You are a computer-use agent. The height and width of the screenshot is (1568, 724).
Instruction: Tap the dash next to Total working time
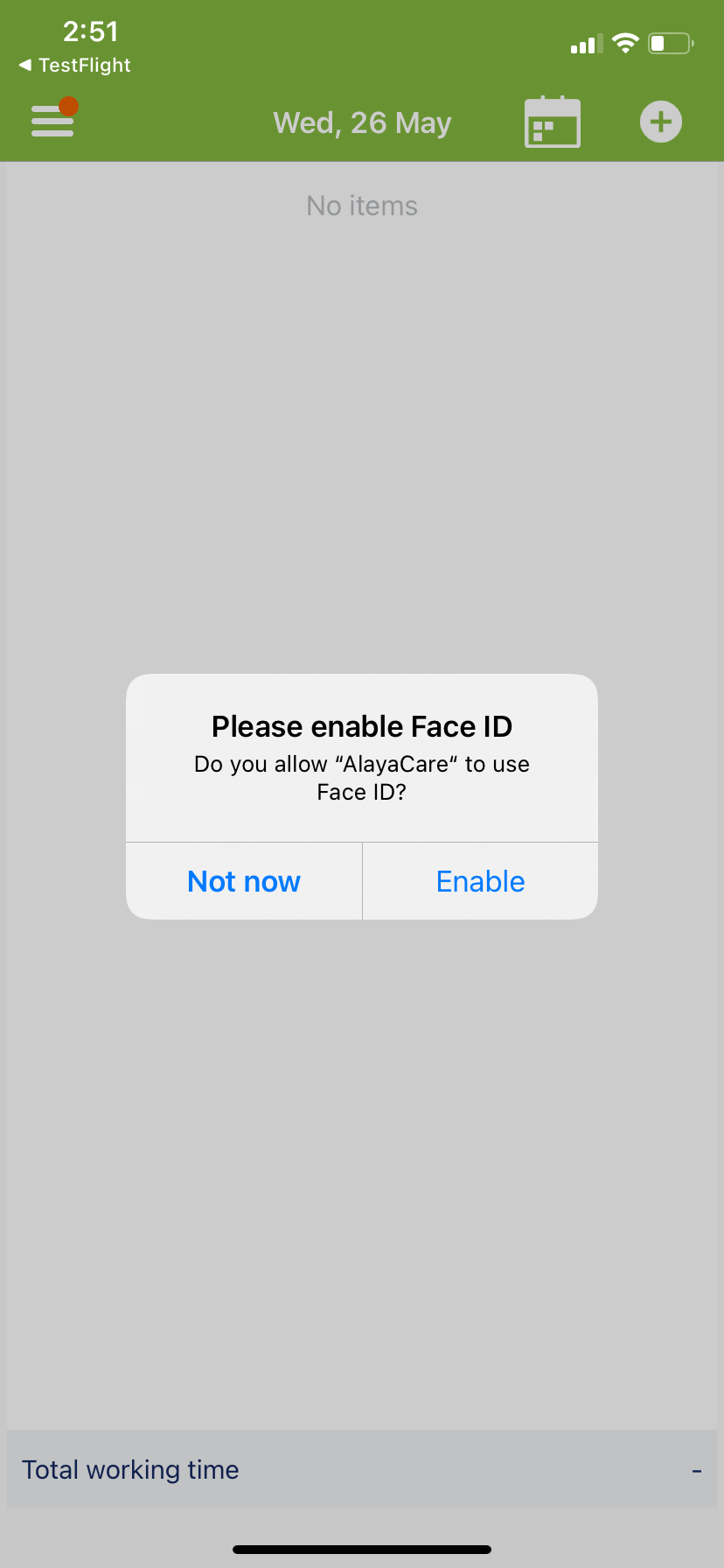pos(697,1469)
